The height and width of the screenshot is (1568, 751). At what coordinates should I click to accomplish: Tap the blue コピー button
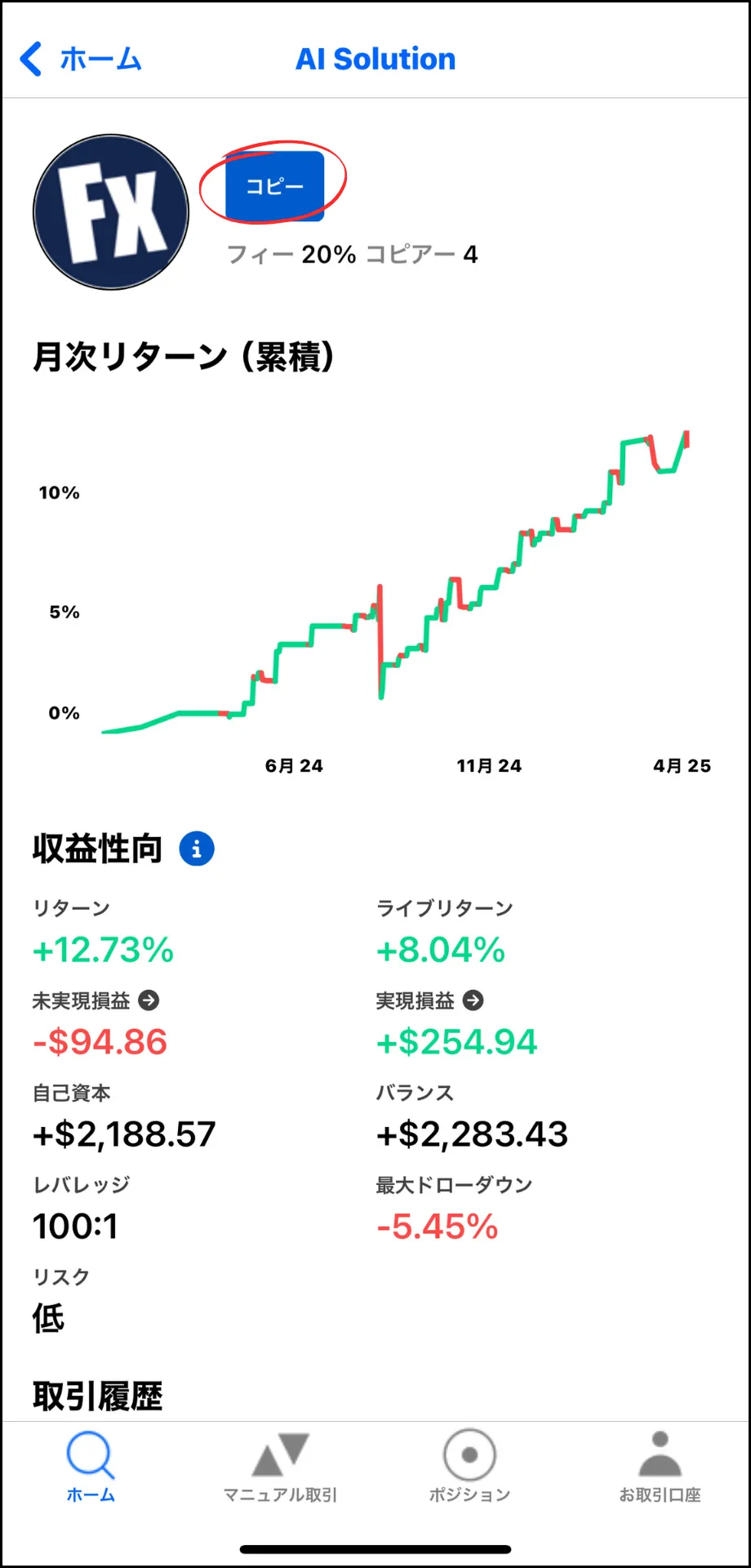coord(274,186)
